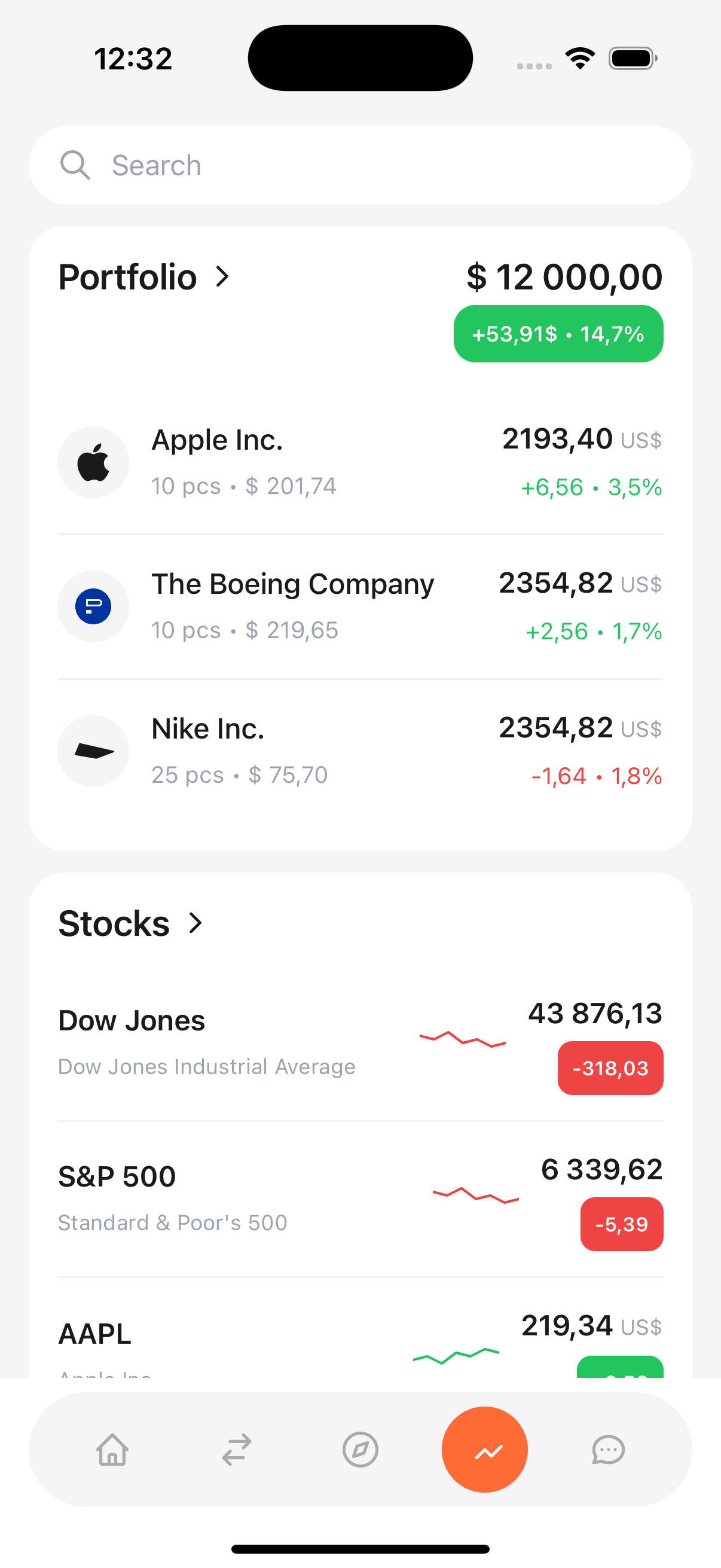
Task: Tap the red -318,03 Dow Jones badge
Action: tap(610, 1067)
